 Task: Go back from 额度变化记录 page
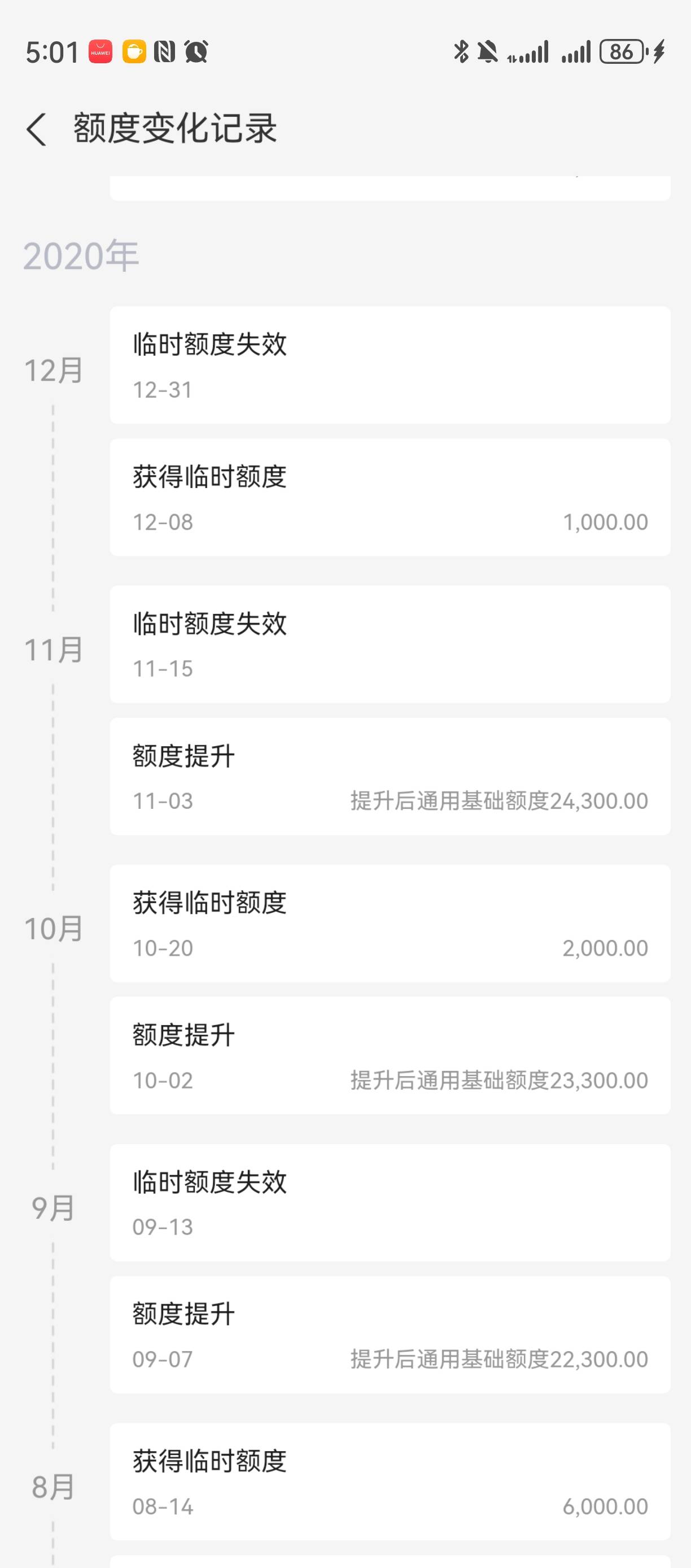tap(37, 129)
